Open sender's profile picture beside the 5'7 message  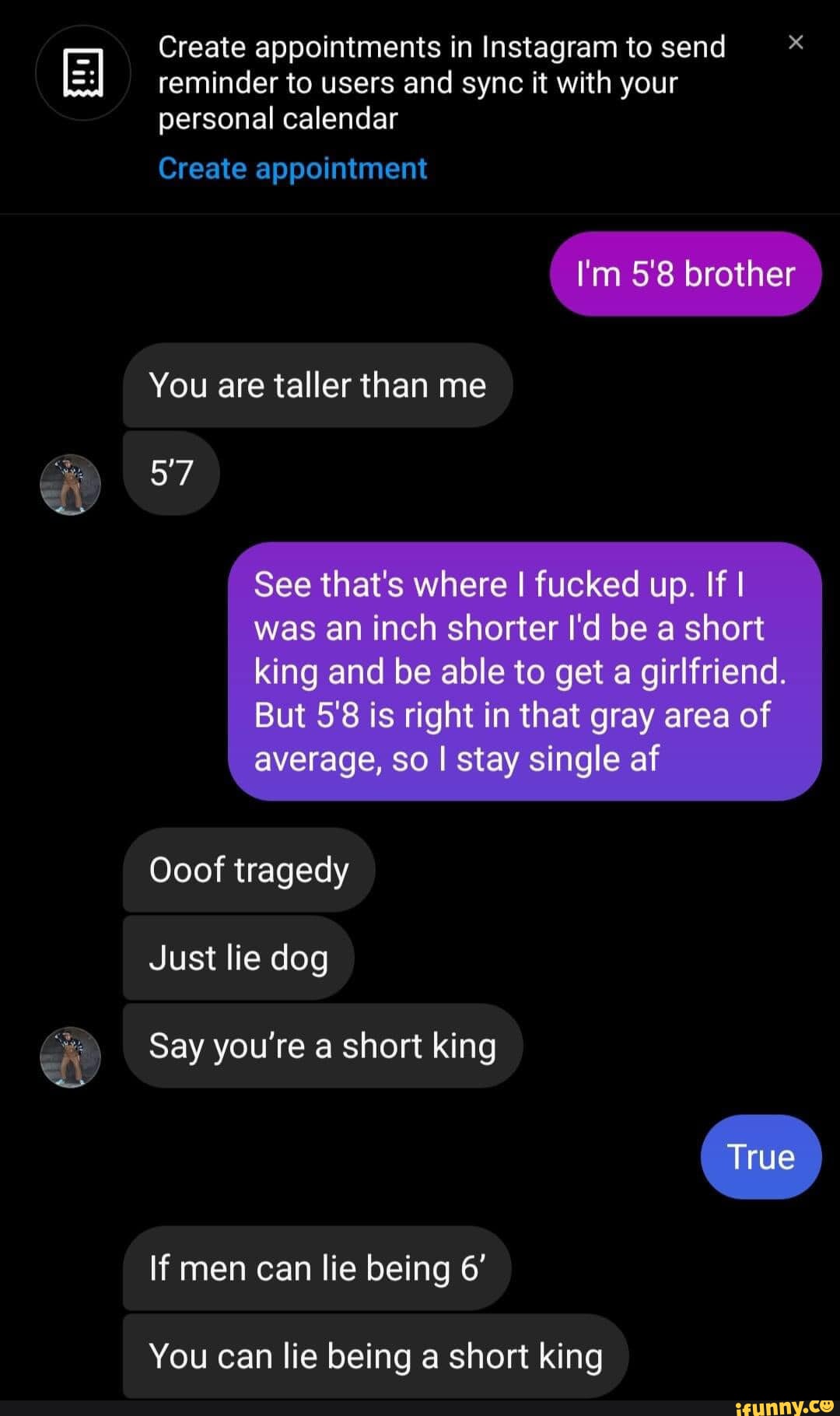pyautogui.click(x=70, y=484)
